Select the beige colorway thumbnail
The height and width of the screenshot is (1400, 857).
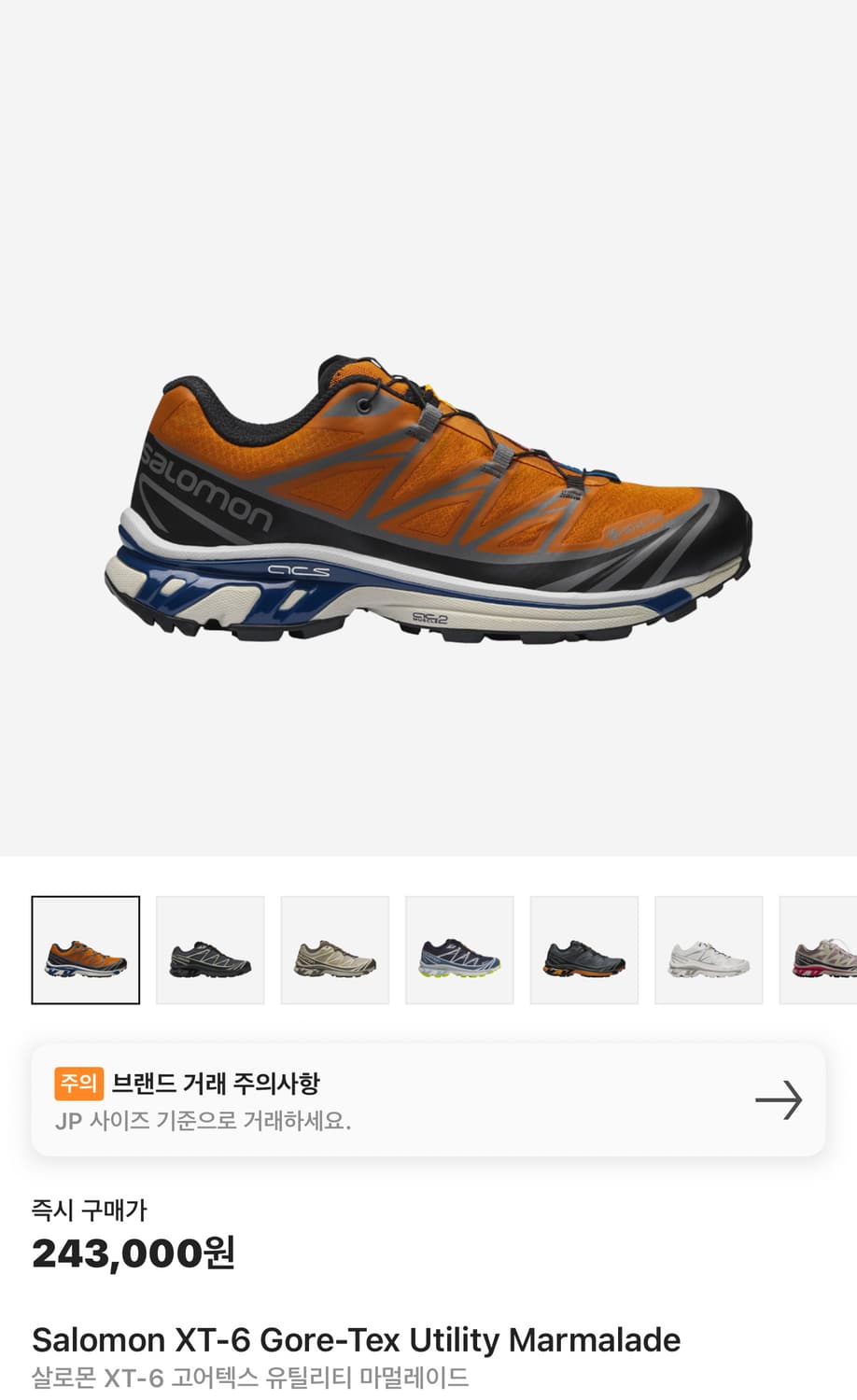334,949
